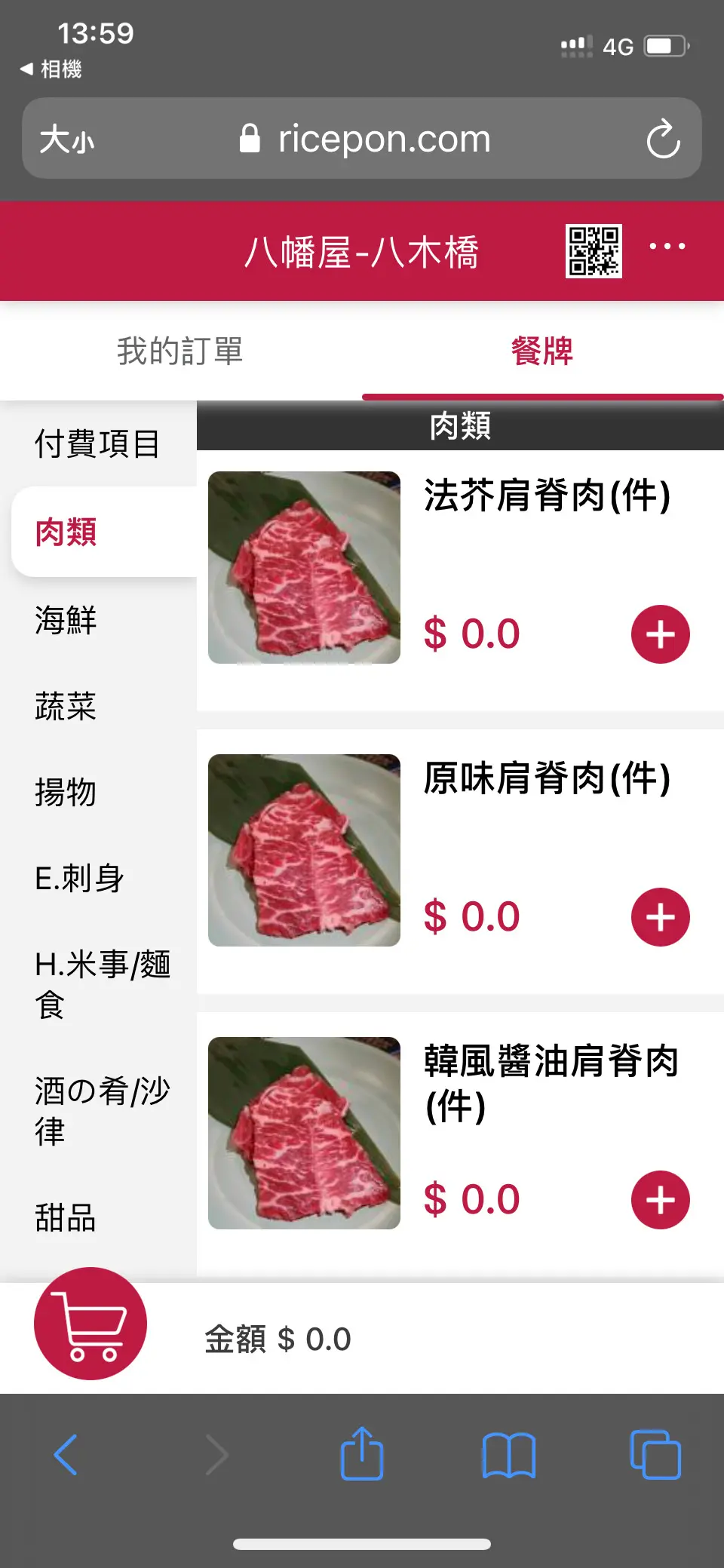Open the three-dot overflow menu
The height and width of the screenshot is (1568, 724).
click(x=667, y=247)
